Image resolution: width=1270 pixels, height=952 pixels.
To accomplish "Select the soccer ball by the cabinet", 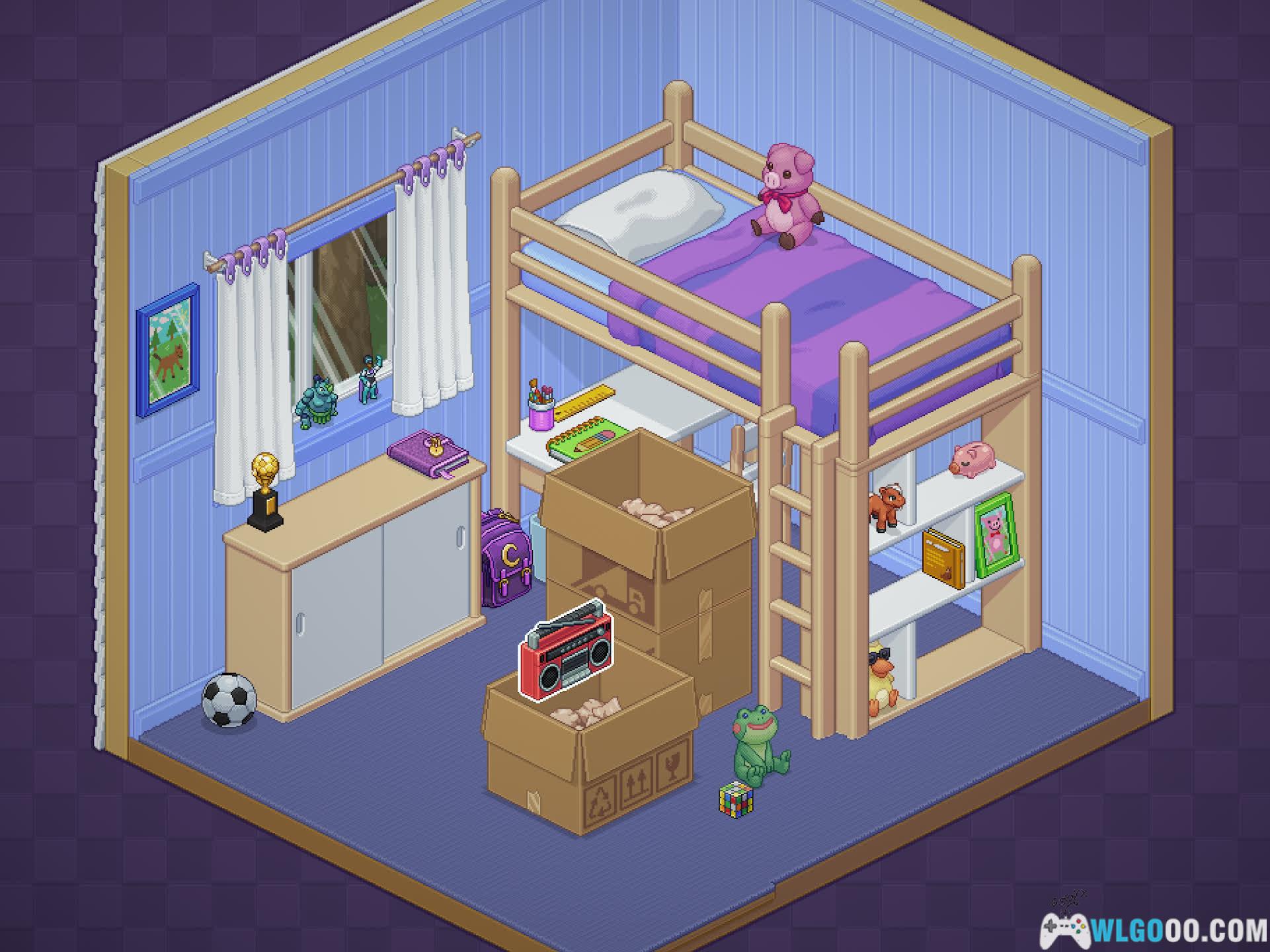I will point(229,700).
